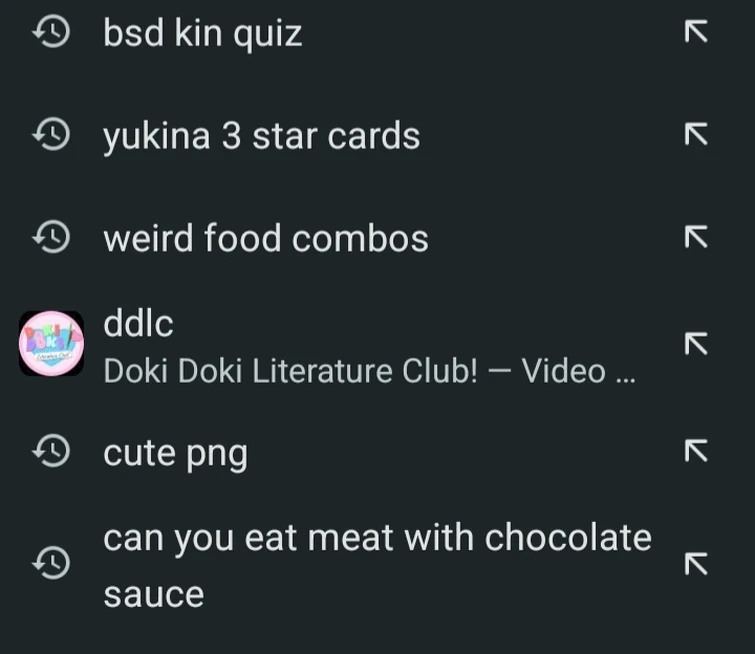
Task: Insert "bsd kin quiz" into search box via arrow
Action: click(695, 32)
